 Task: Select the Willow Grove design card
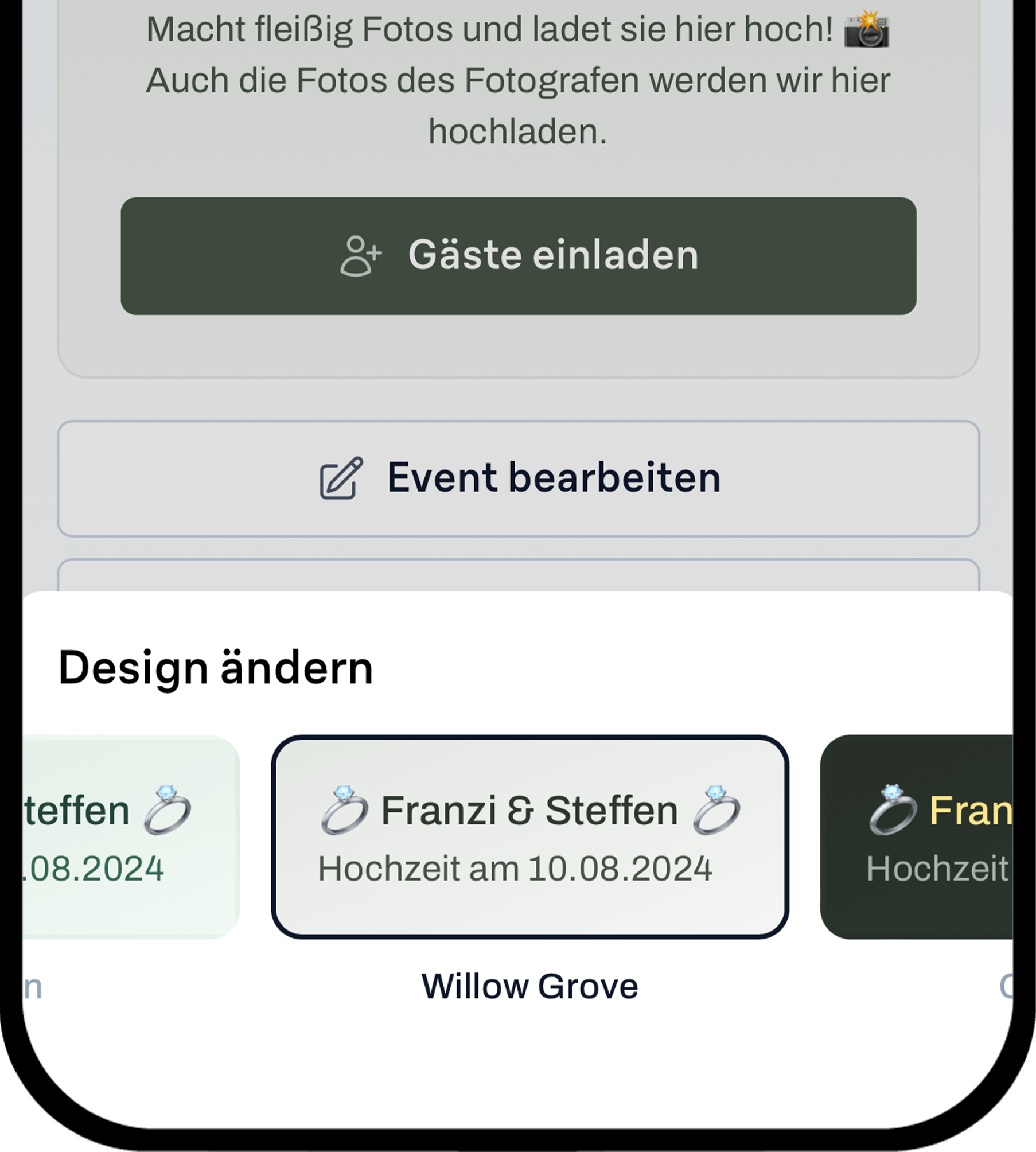tap(529, 836)
